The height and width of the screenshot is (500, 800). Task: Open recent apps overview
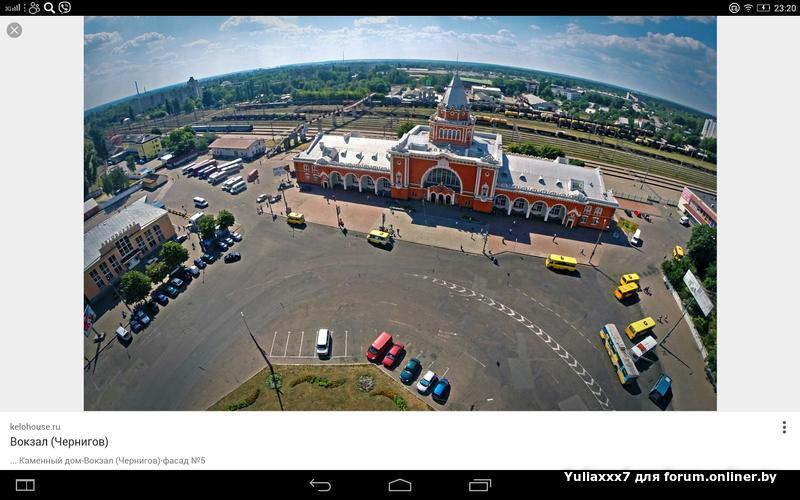tap(480, 485)
